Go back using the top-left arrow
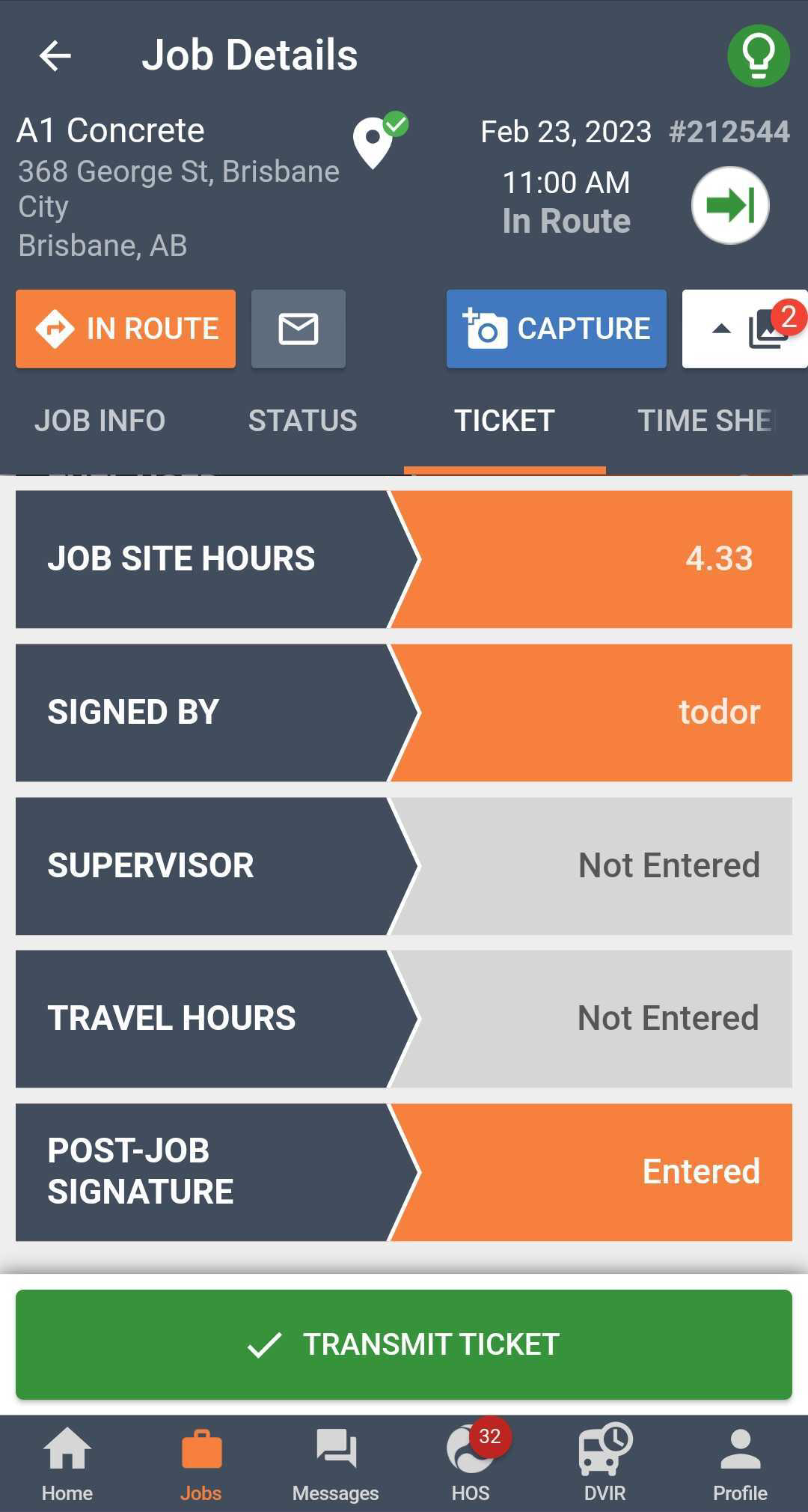 point(55,55)
